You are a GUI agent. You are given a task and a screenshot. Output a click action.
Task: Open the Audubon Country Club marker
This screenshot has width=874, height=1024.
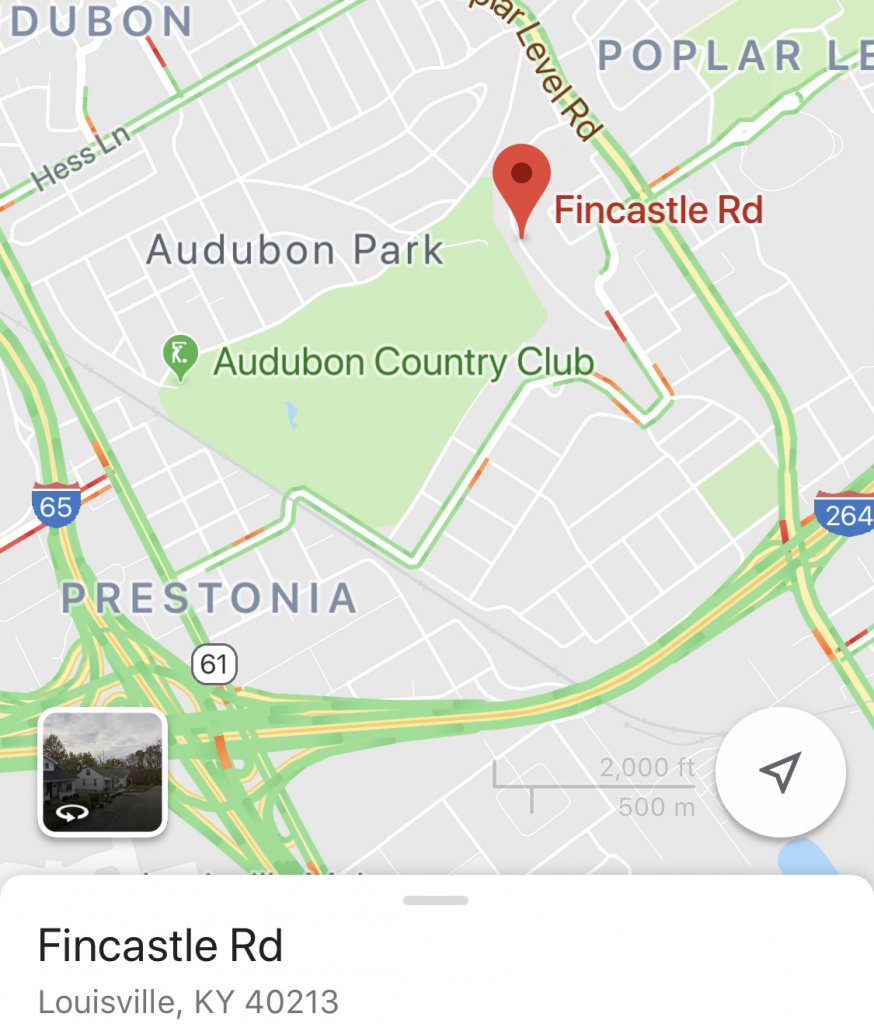click(x=181, y=357)
